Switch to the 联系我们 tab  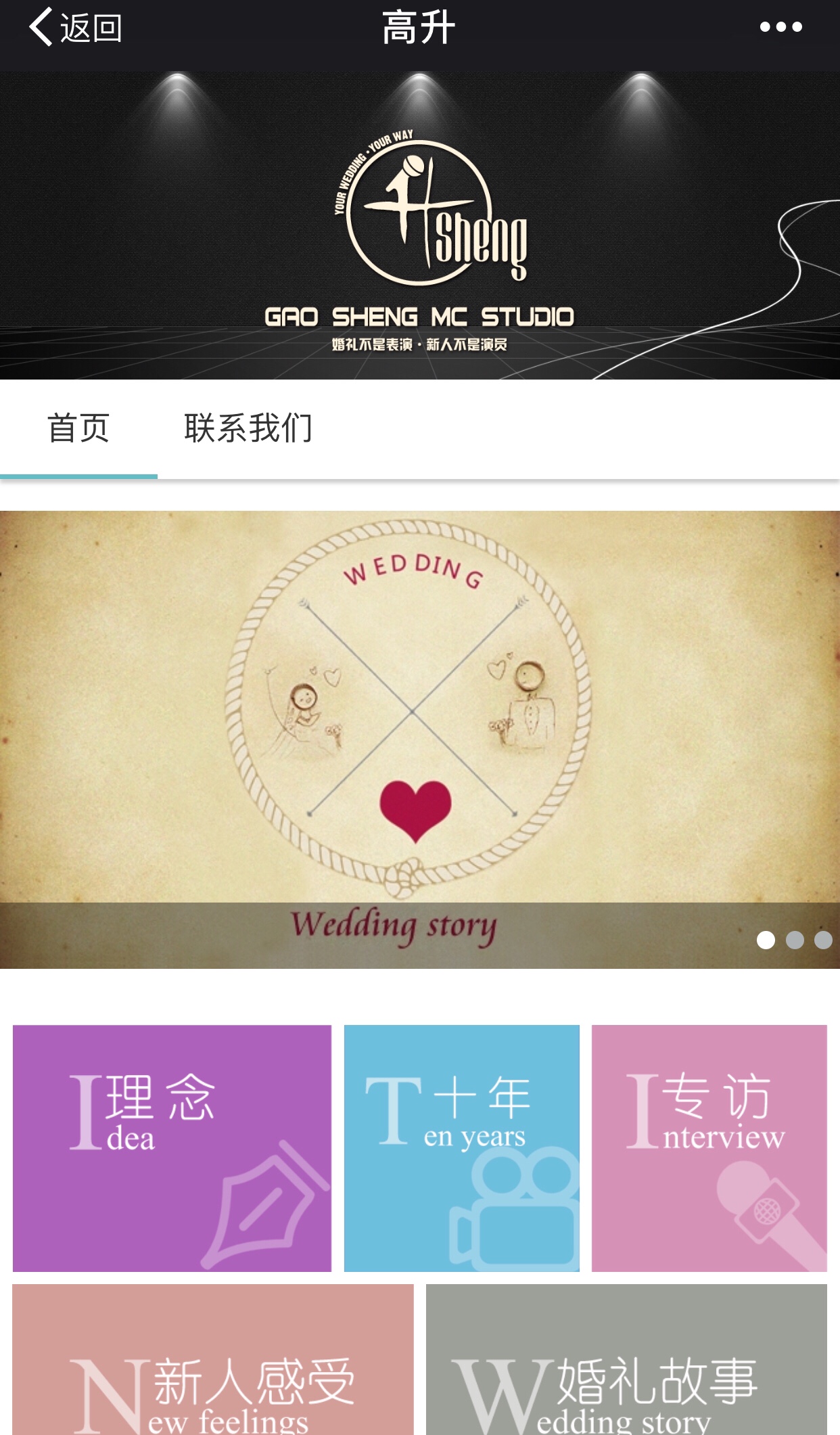click(248, 429)
